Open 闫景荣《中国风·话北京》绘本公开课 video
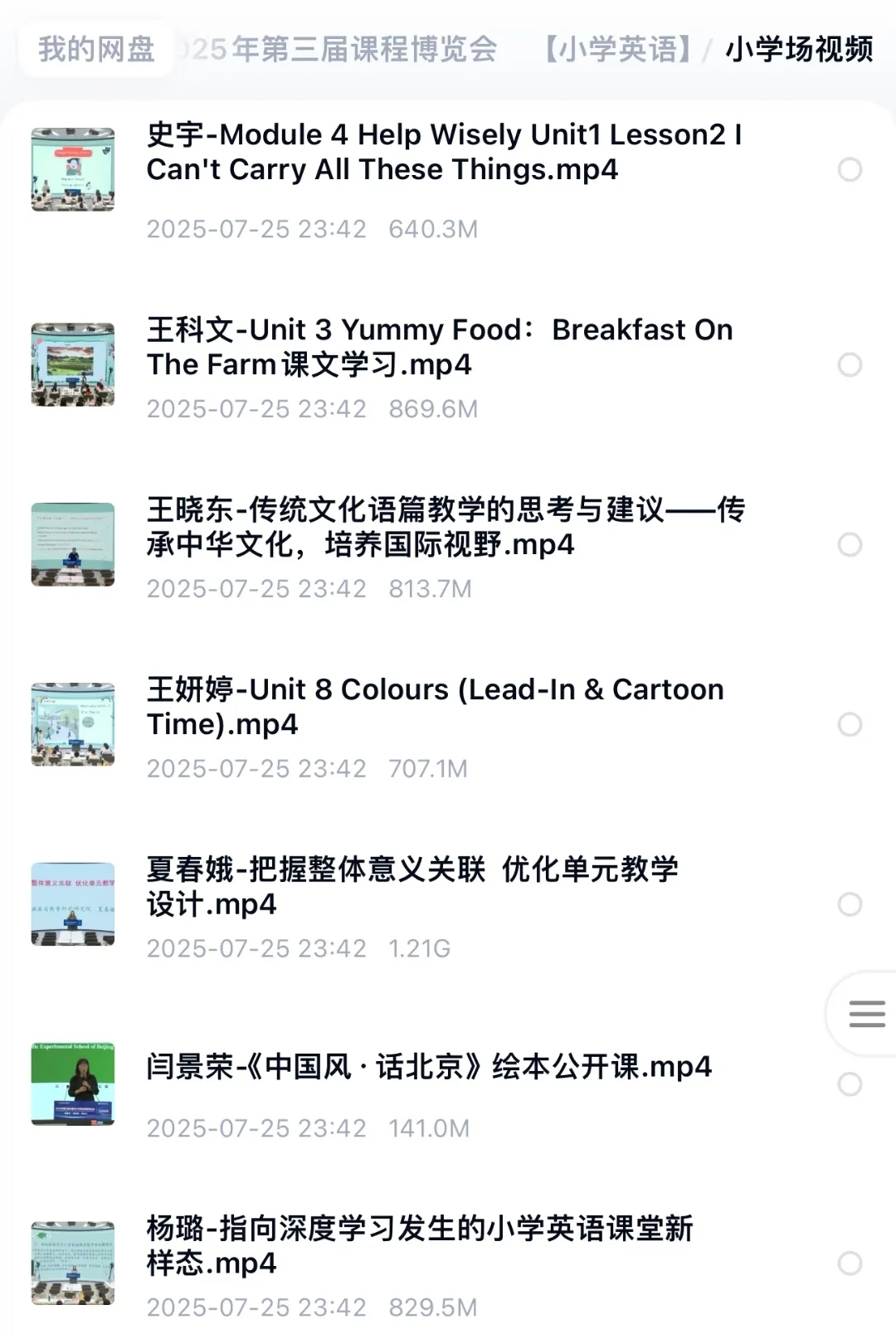Image resolution: width=896 pixels, height=1339 pixels. pyautogui.click(x=429, y=1067)
